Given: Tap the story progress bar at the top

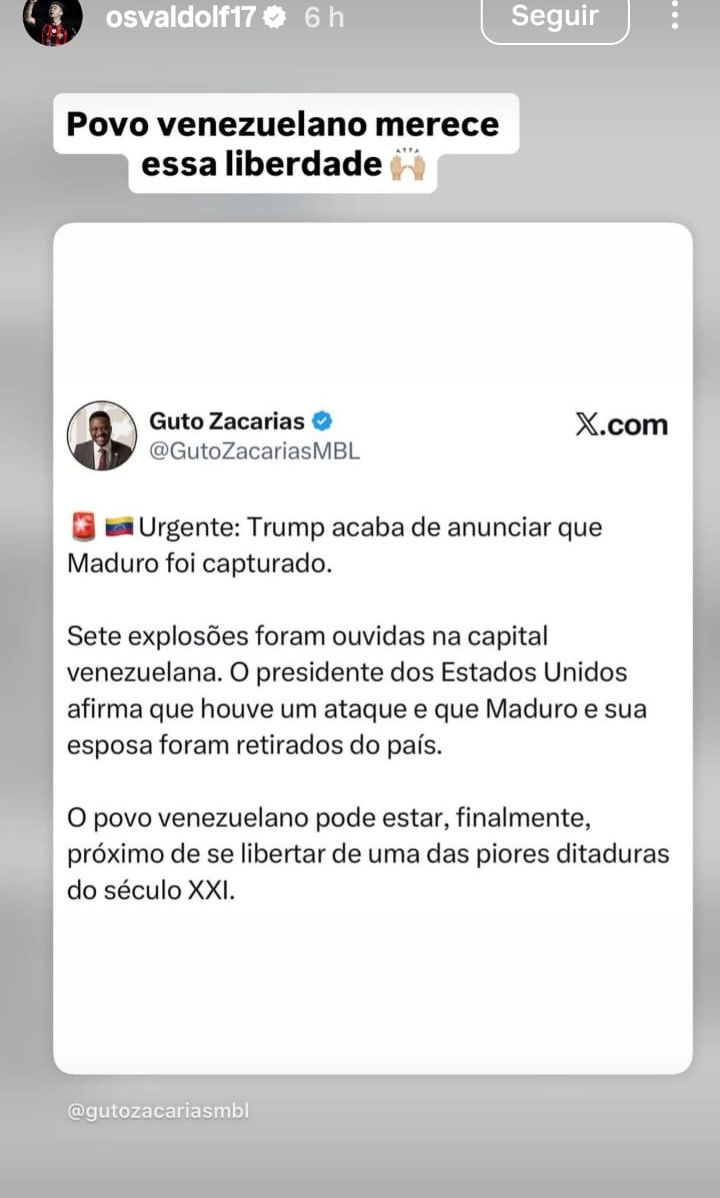Looking at the screenshot, I should (360, 2).
